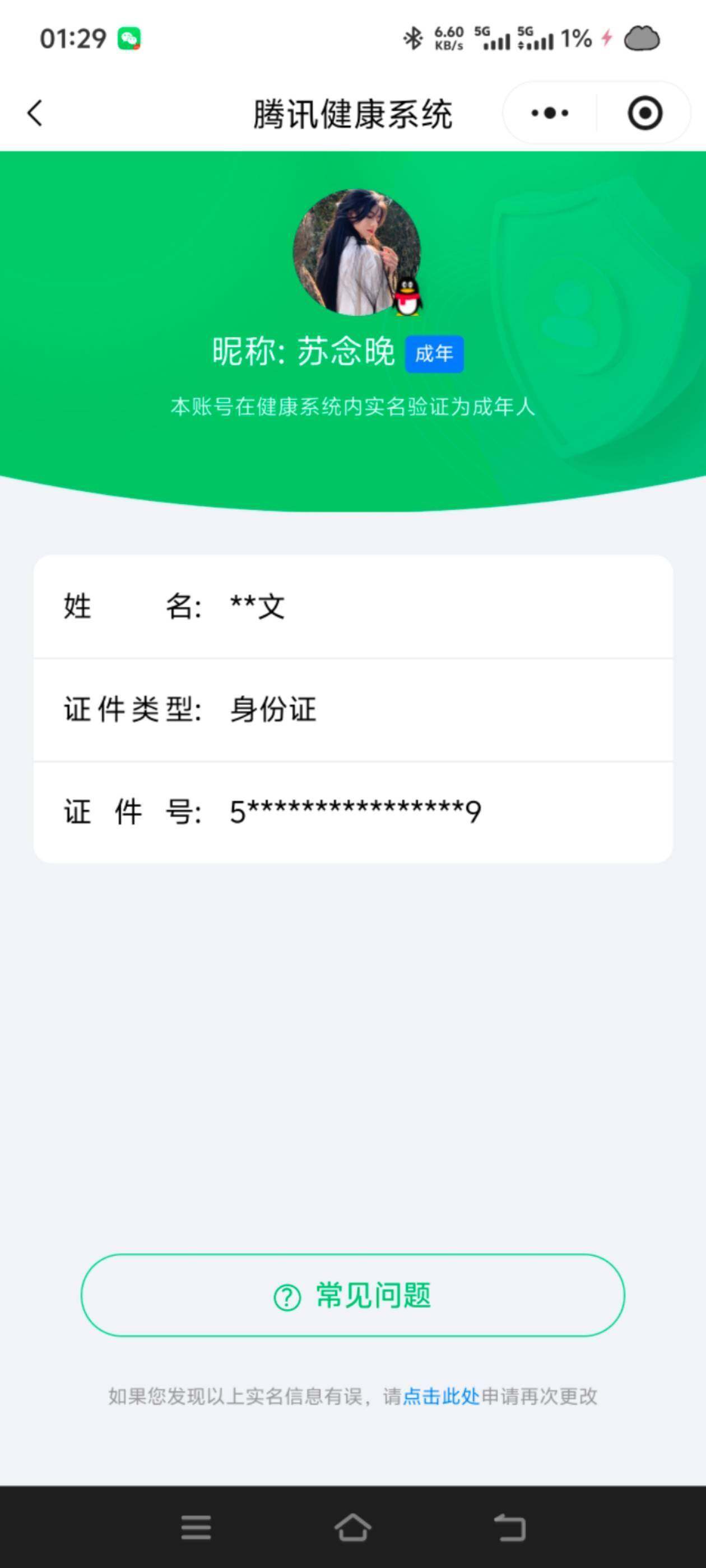Tap the 成年 adult verification badge
Viewport: 706px width, 1568px height.
(434, 354)
